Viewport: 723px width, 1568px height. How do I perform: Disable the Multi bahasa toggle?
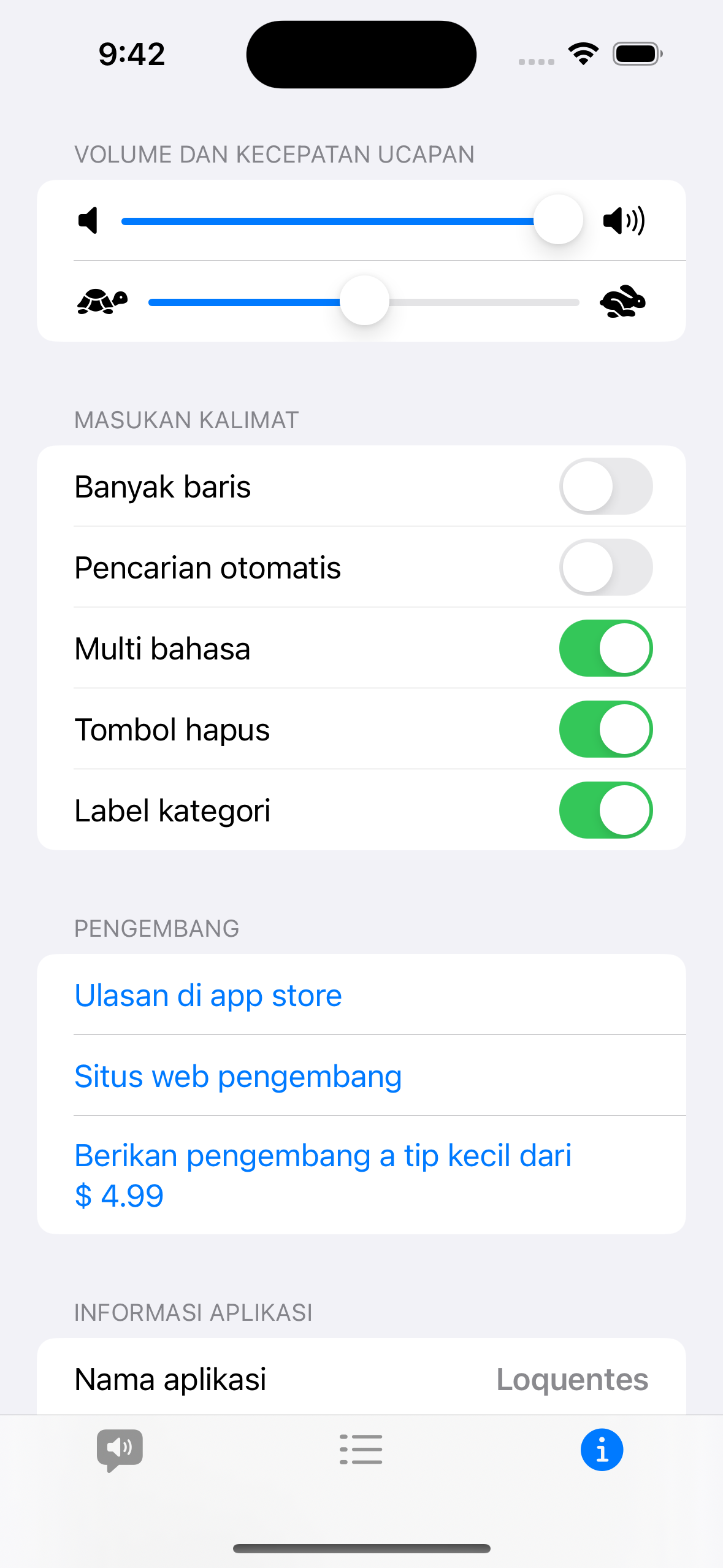pos(605,648)
